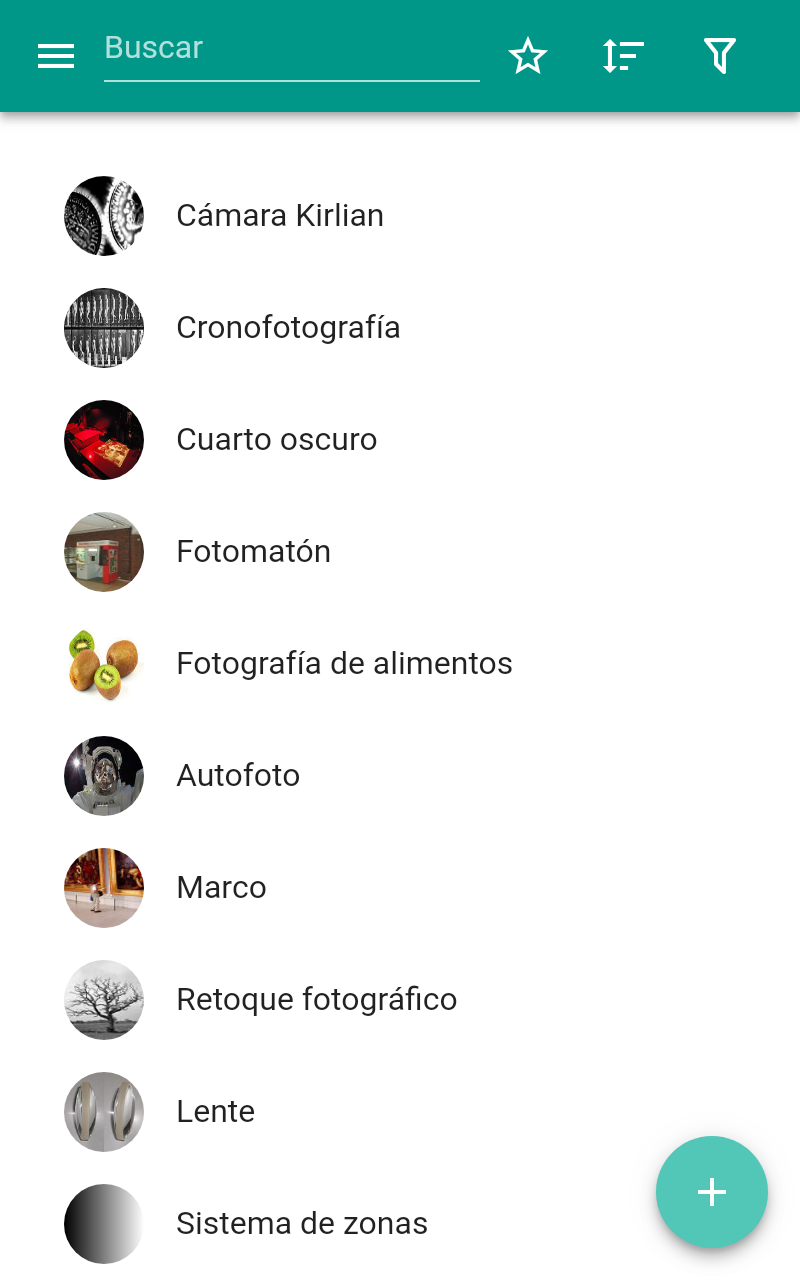
Task: Open Fotografía de alimentos
Action: pyautogui.click(x=344, y=664)
